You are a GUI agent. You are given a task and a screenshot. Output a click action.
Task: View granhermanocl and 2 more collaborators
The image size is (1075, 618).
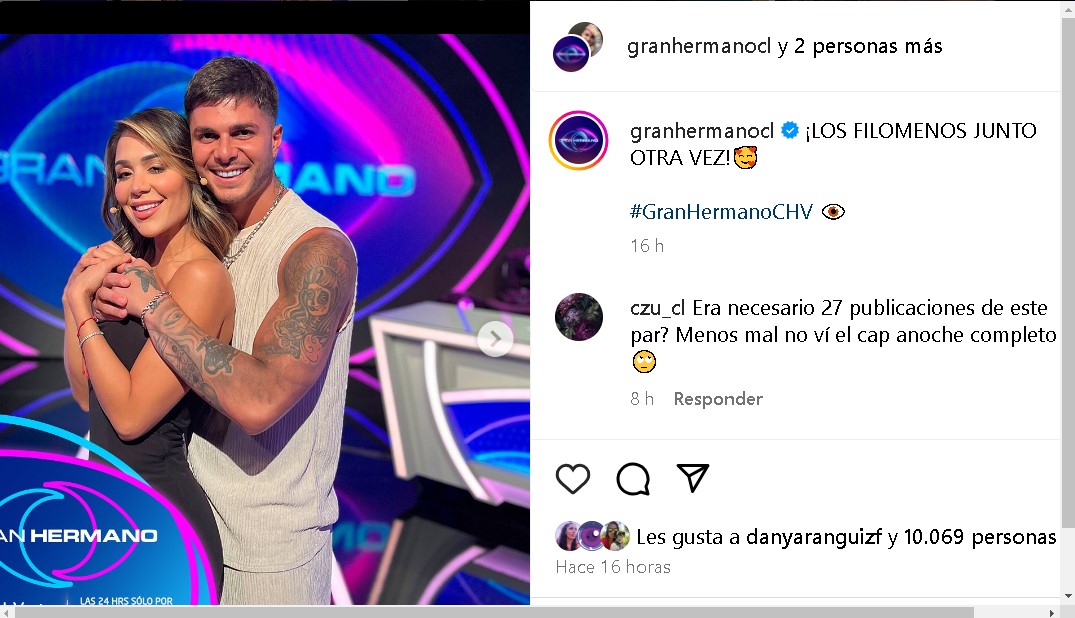click(784, 46)
